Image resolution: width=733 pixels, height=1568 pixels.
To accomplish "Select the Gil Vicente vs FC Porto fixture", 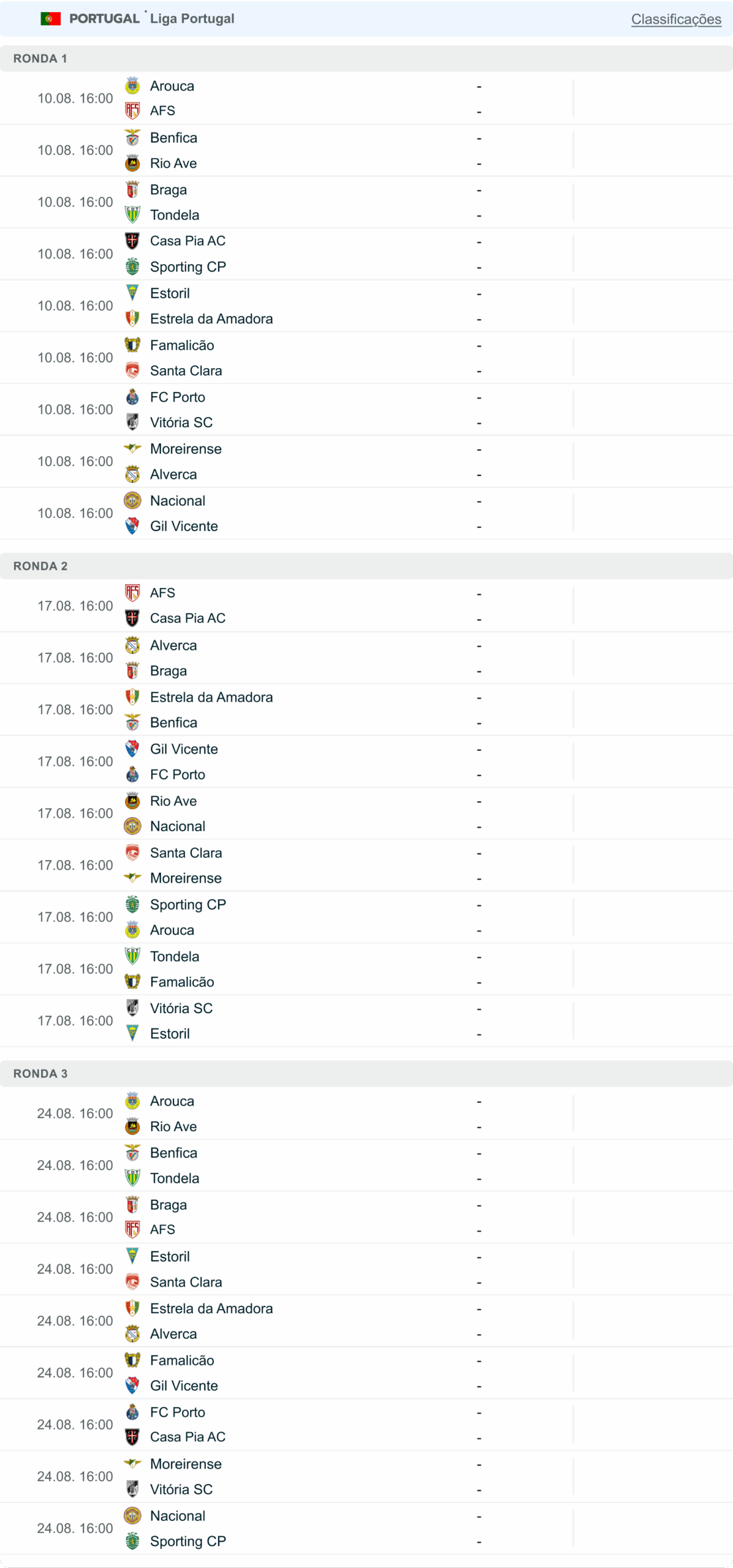I will 366,762.
